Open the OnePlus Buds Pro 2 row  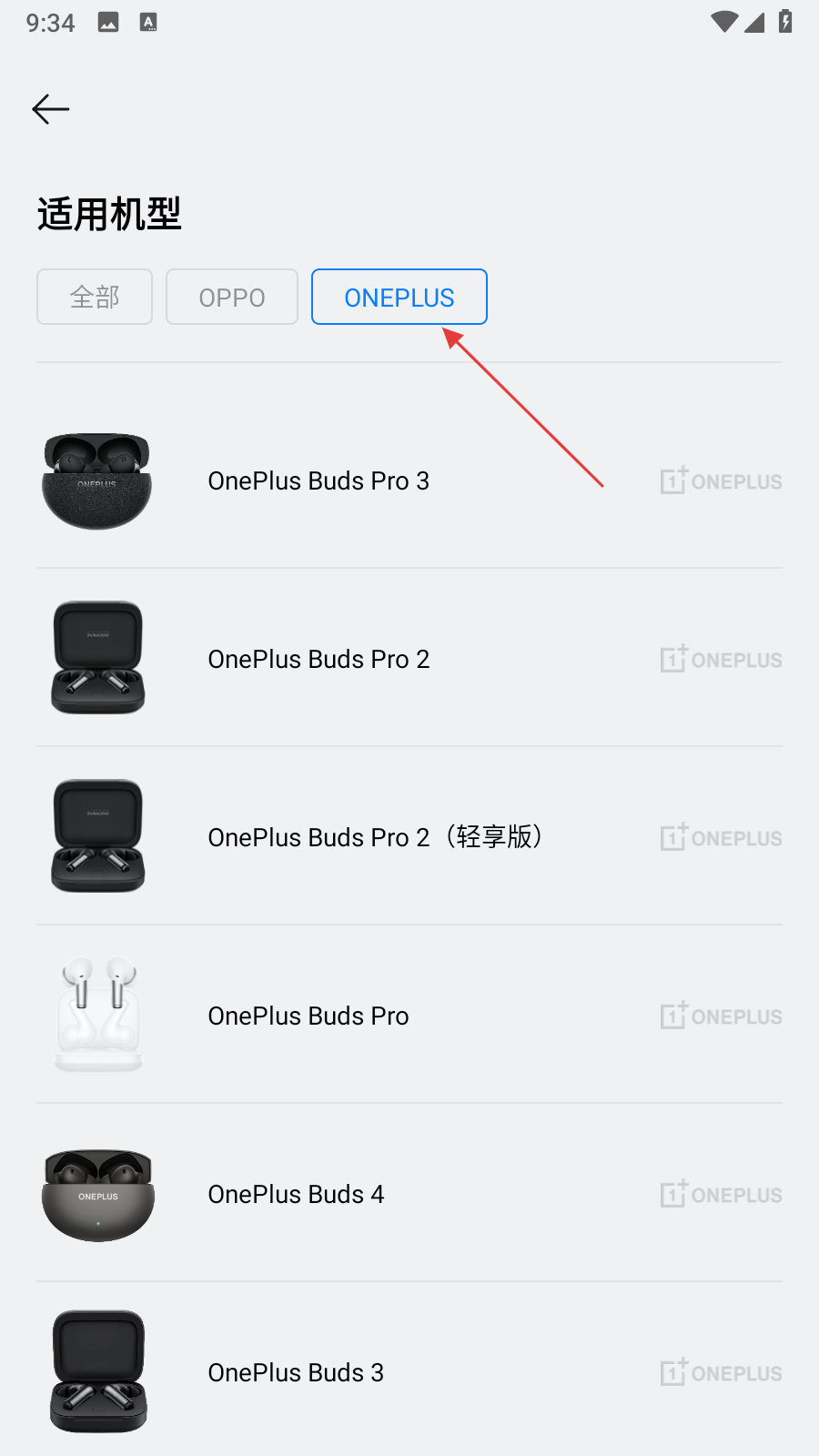318,659
